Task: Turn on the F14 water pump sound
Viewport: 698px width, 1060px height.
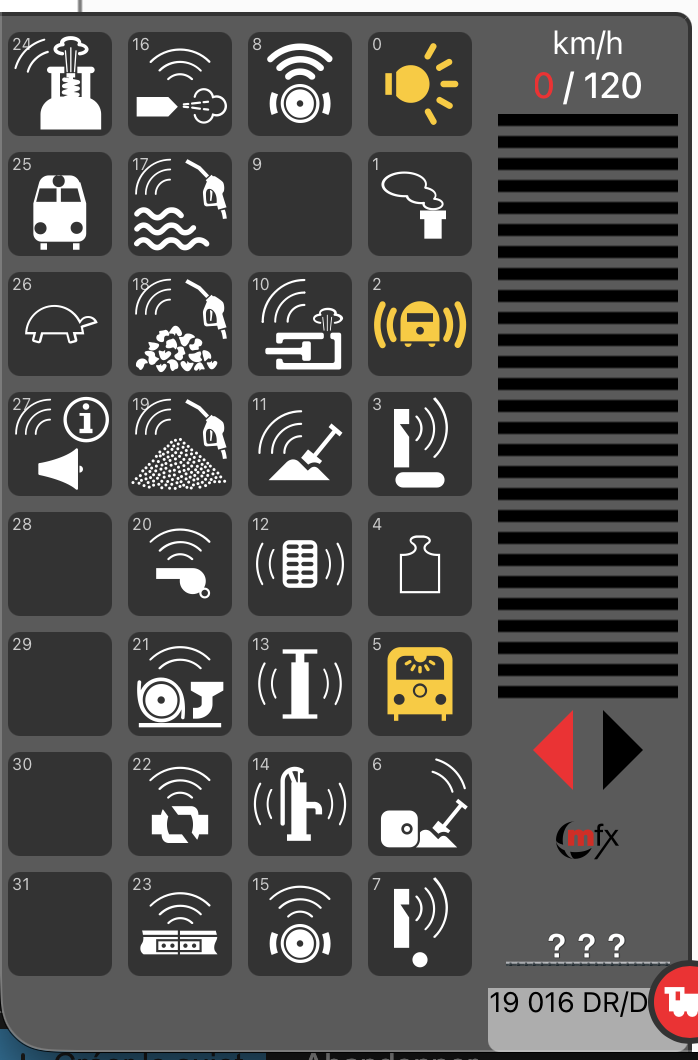Action: (x=300, y=804)
